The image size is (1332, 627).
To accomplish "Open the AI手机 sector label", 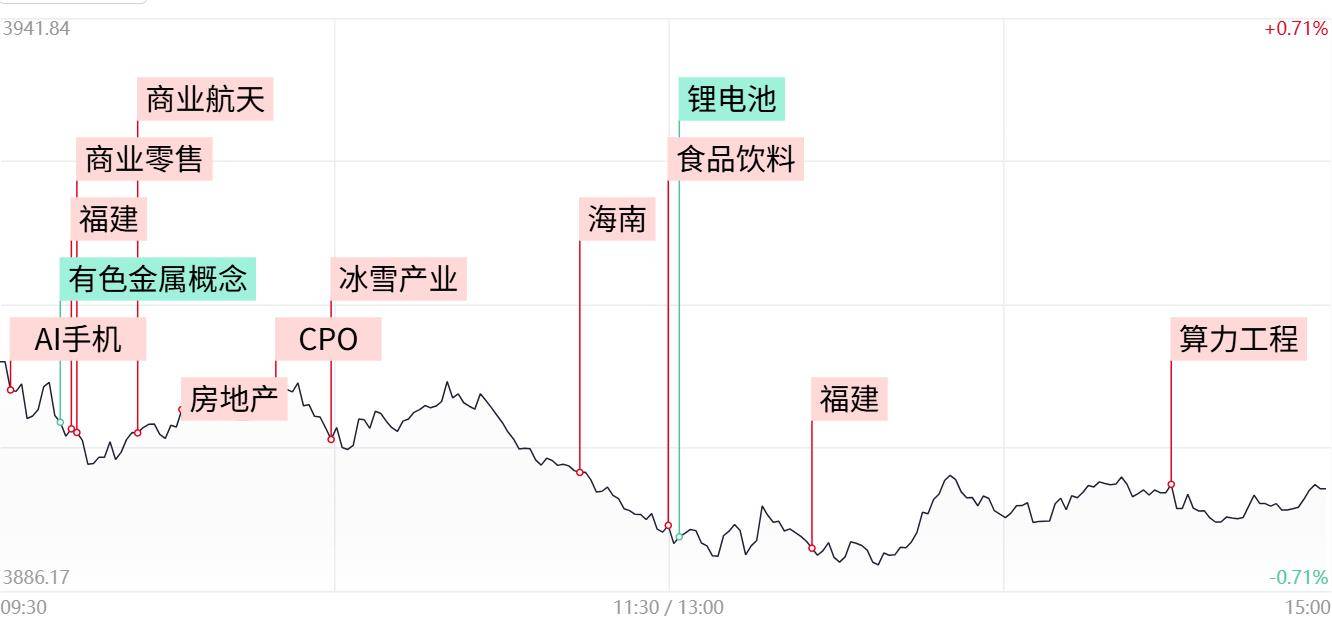I will (x=78, y=340).
